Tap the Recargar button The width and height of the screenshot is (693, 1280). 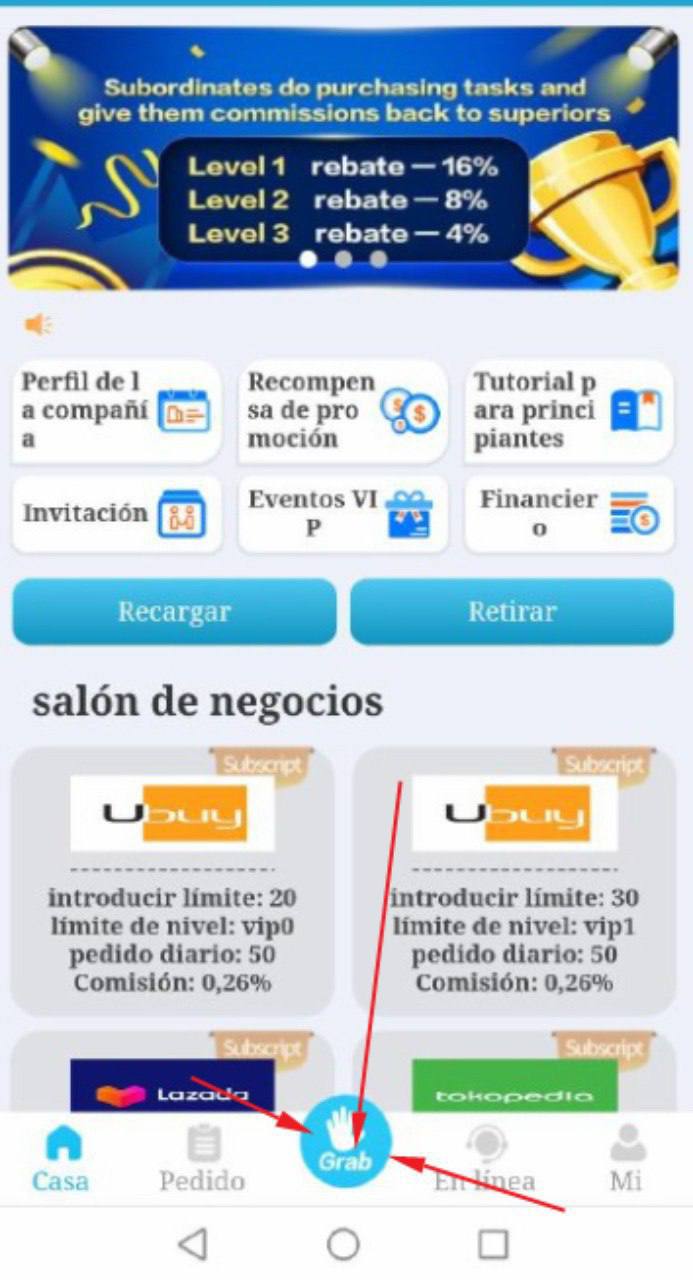(174, 611)
